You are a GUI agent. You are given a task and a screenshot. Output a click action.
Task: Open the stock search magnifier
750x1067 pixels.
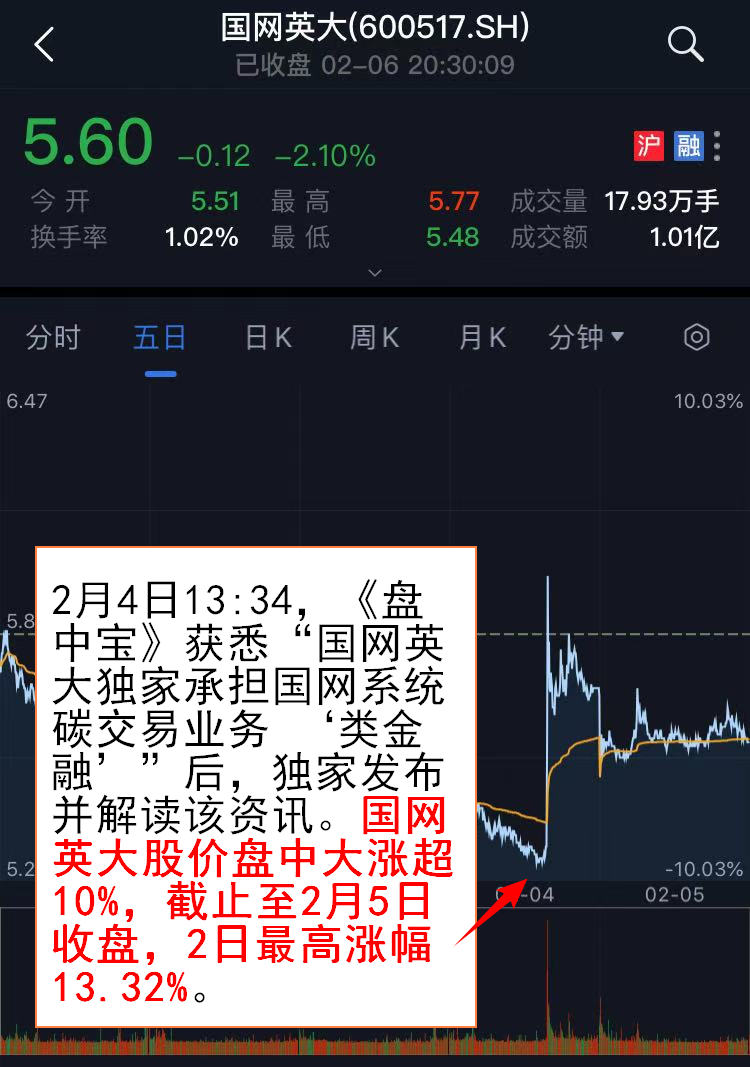686,45
